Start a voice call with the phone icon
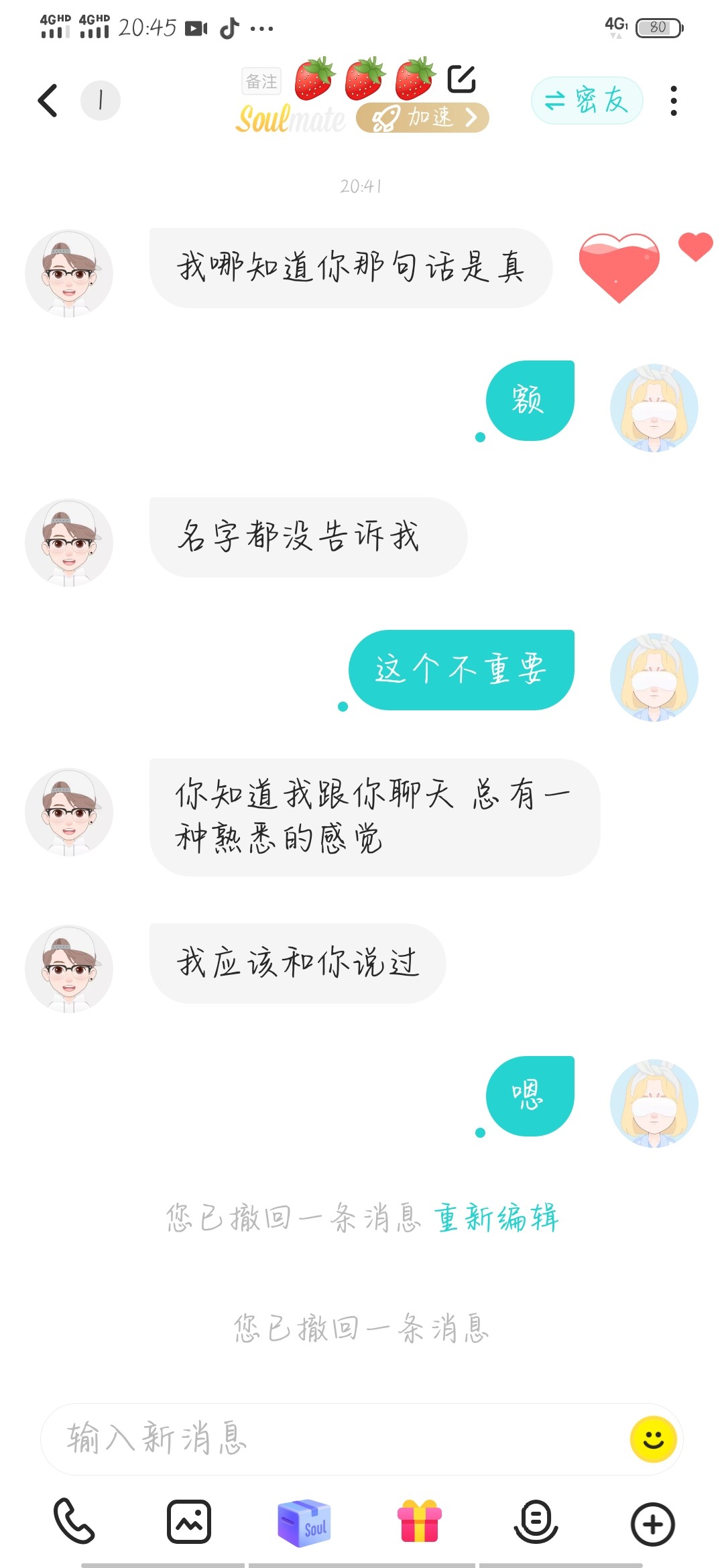724x1568 pixels. (x=74, y=1520)
